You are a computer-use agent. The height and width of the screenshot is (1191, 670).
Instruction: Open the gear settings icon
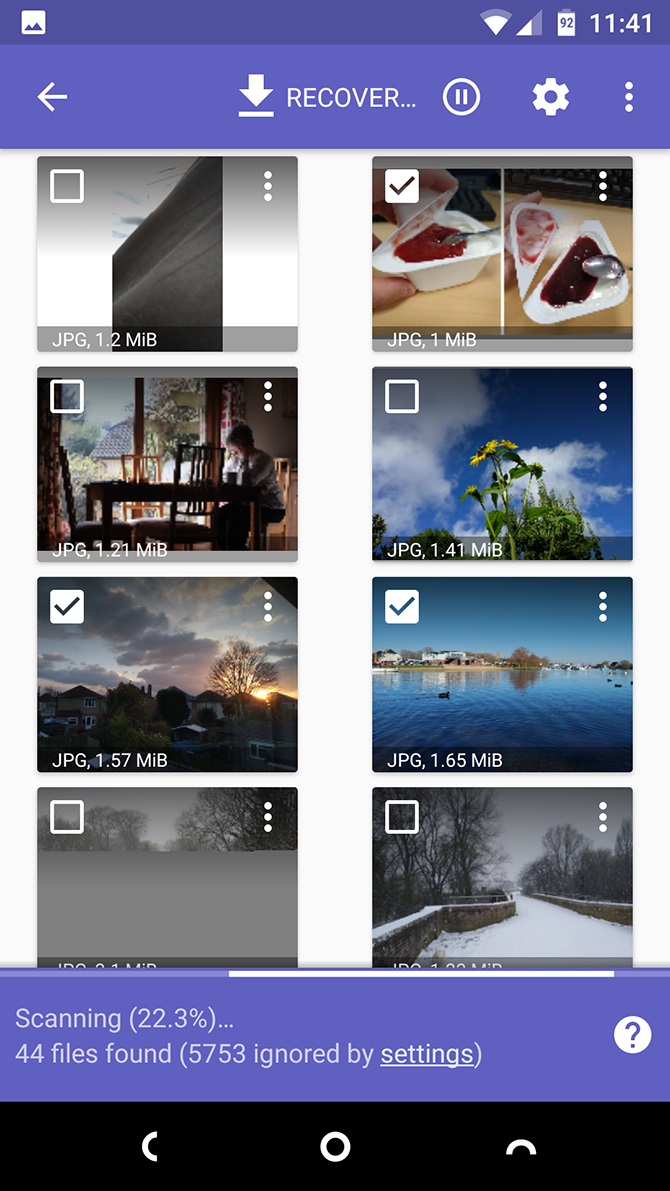point(550,97)
